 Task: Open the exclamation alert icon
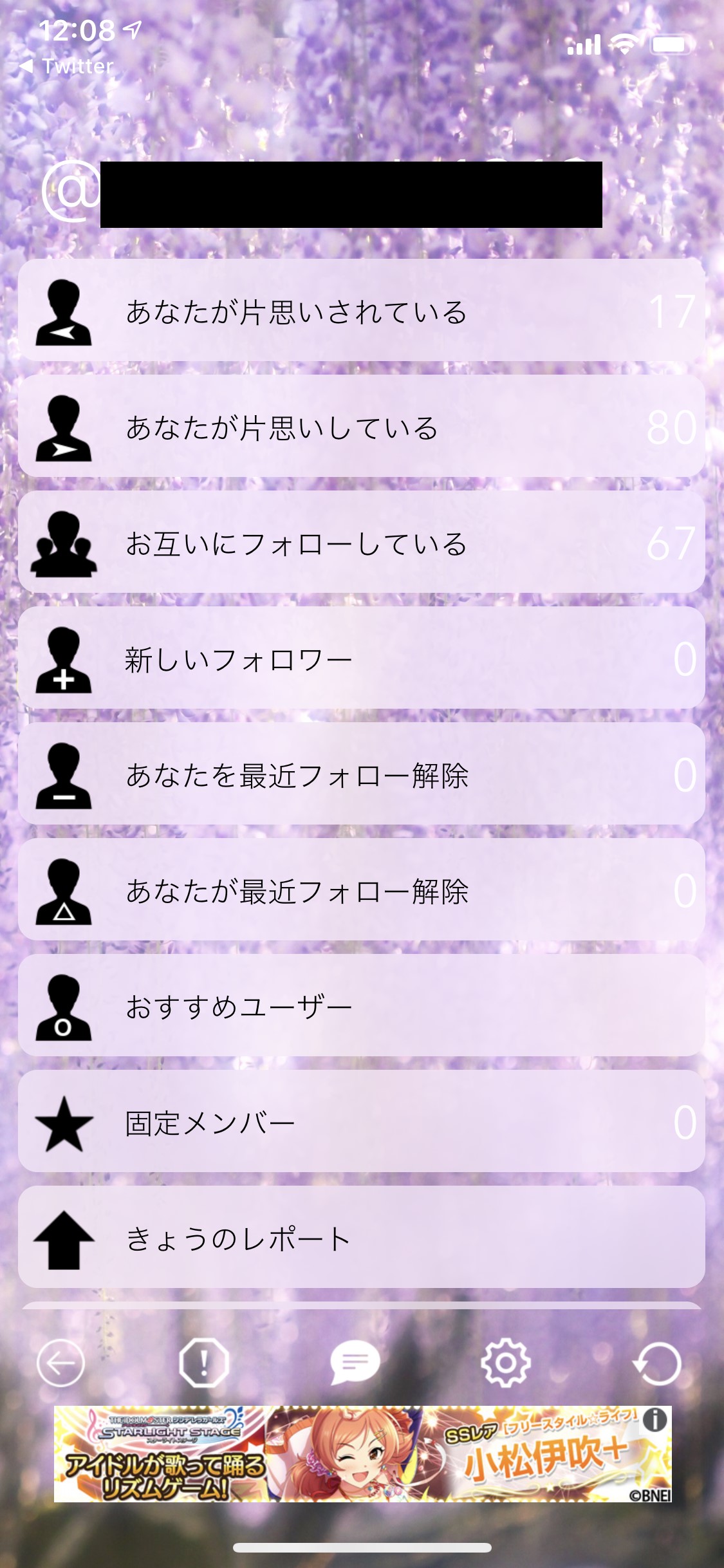pyautogui.click(x=204, y=1363)
